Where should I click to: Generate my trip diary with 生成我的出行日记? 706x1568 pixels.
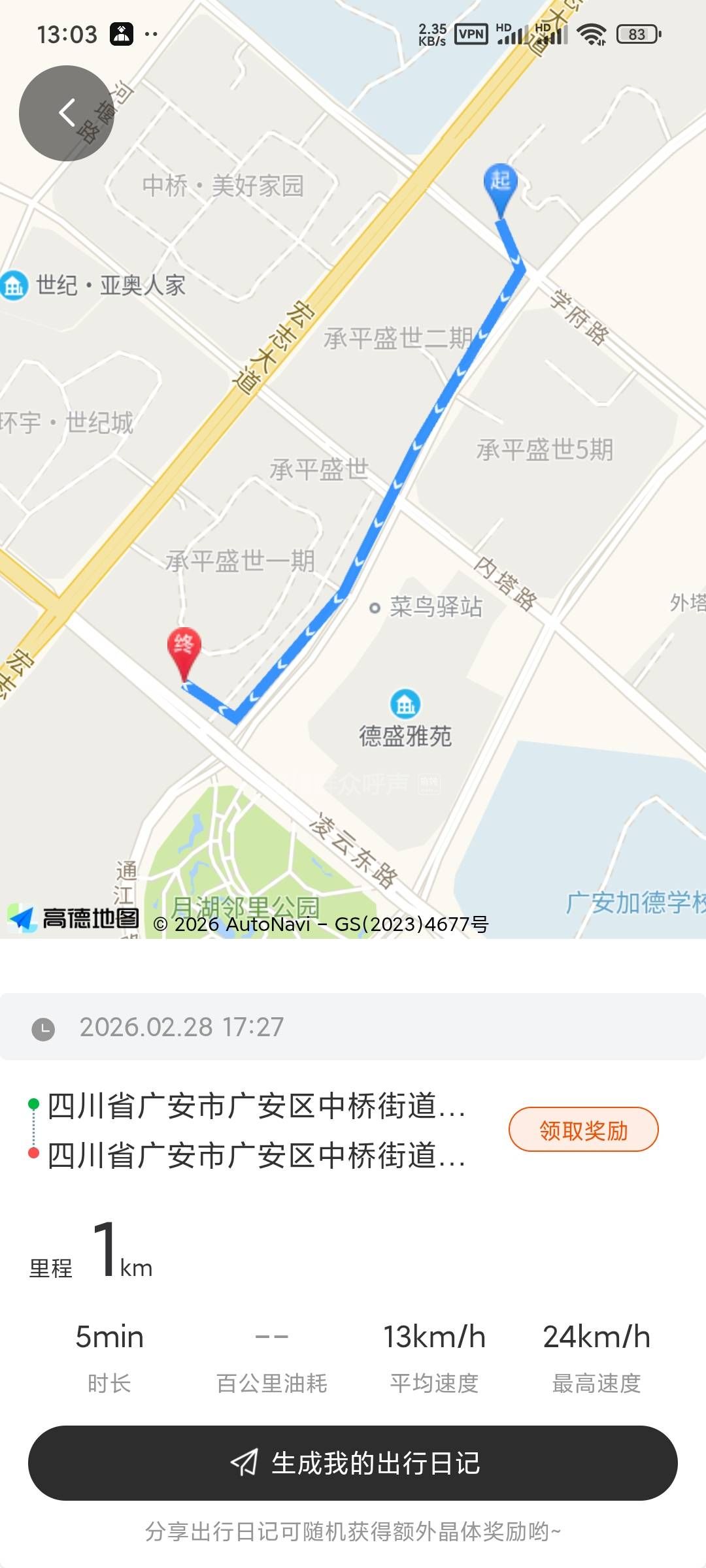pyautogui.click(x=353, y=1463)
